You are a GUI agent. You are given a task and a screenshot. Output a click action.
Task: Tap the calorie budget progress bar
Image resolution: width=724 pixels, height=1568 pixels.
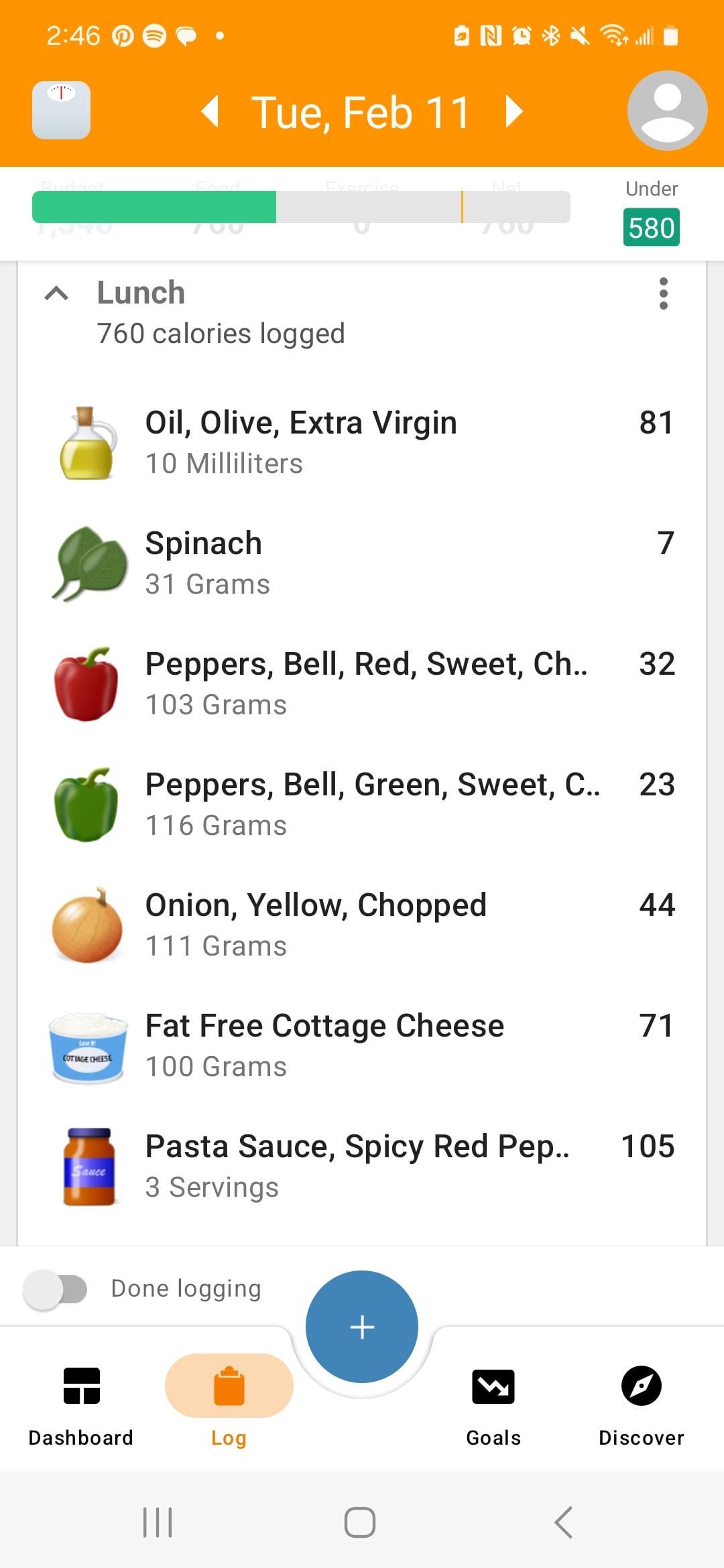(301, 207)
